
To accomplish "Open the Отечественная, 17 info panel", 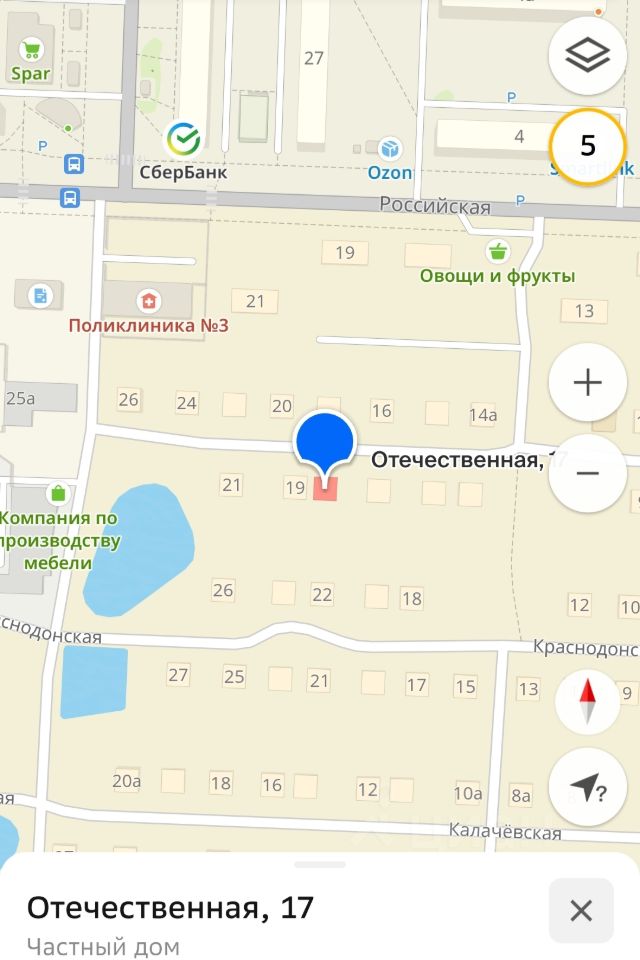I will (170, 908).
